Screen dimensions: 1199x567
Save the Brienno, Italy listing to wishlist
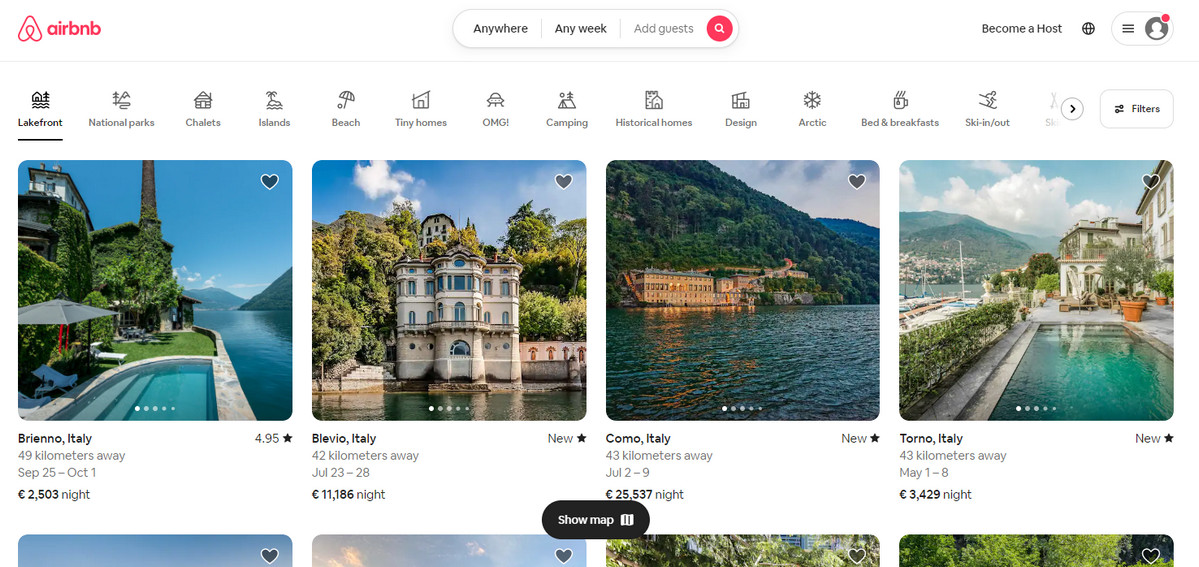(270, 182)
